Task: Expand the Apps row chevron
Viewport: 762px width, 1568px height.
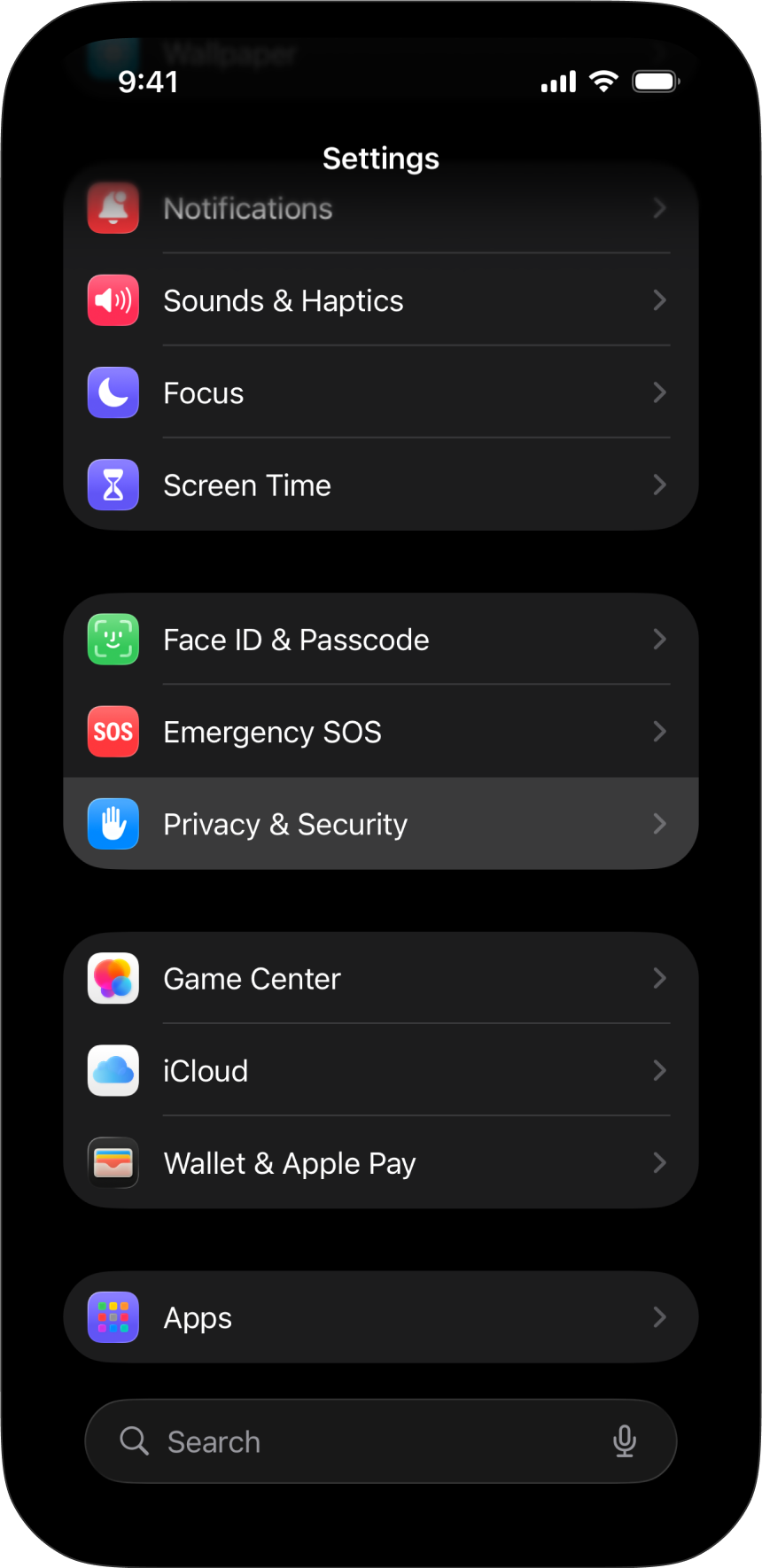Action: [659, 1317]
